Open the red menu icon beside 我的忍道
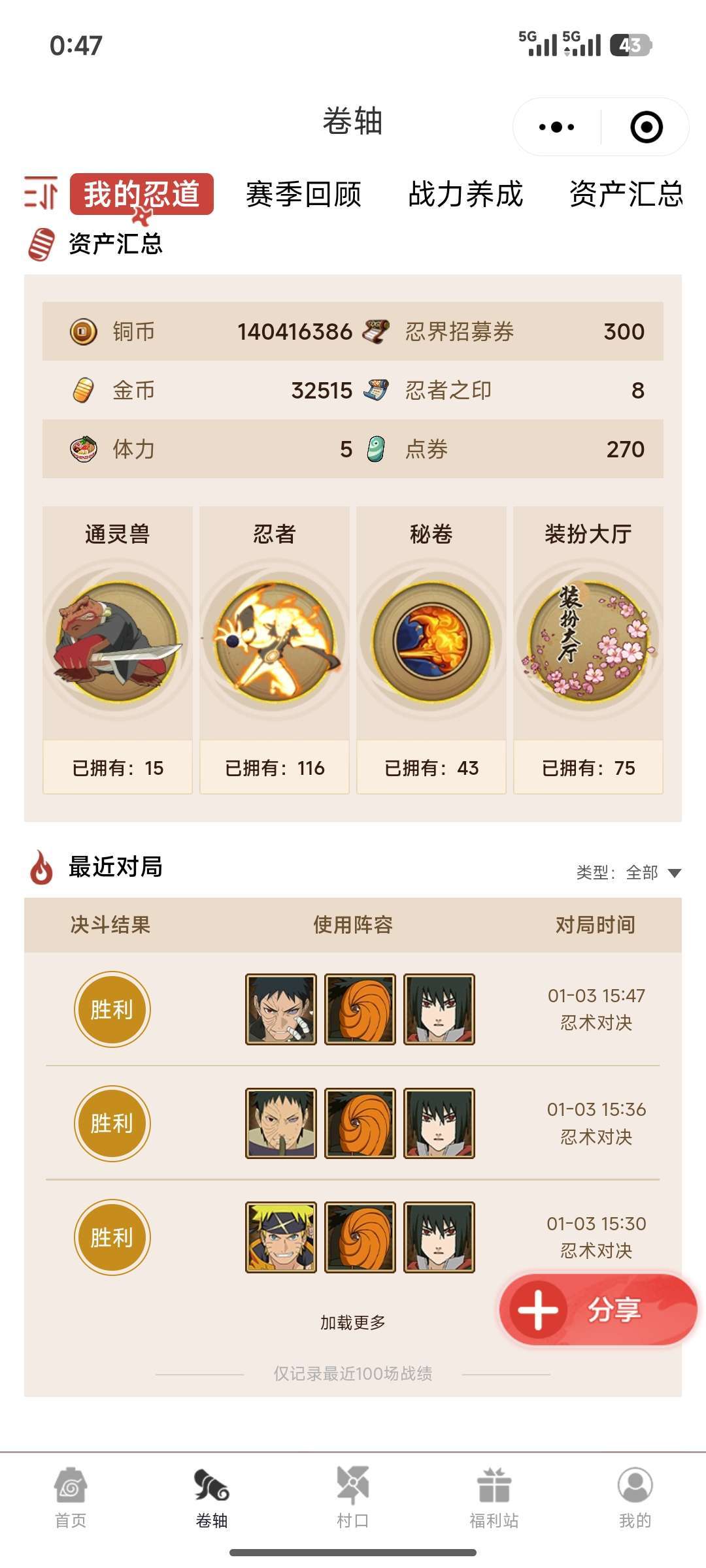 (x=41, y=193)
